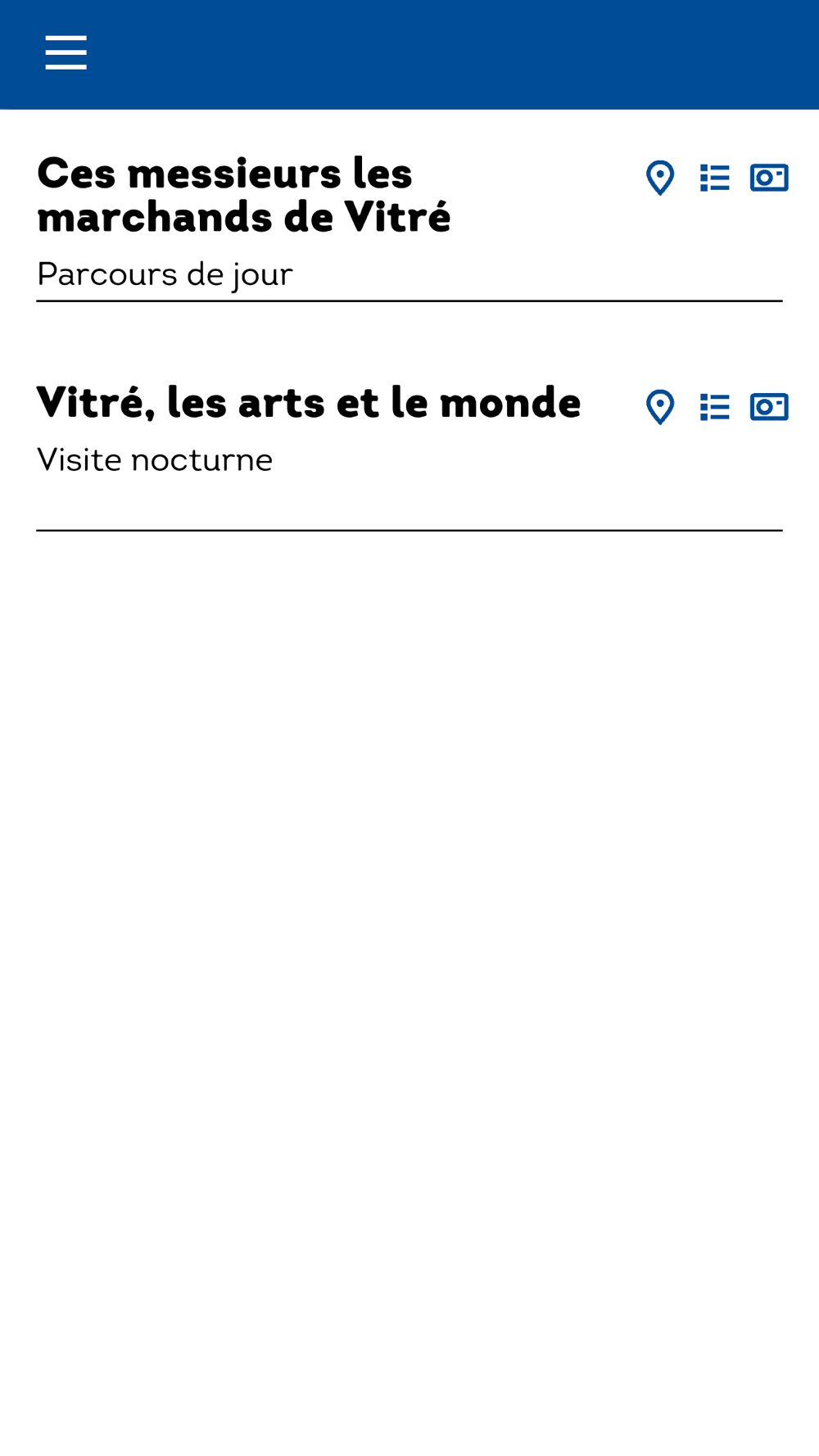Open Vitré, les arts et le monde visit
819x1456 pixels.
point(309,403)
